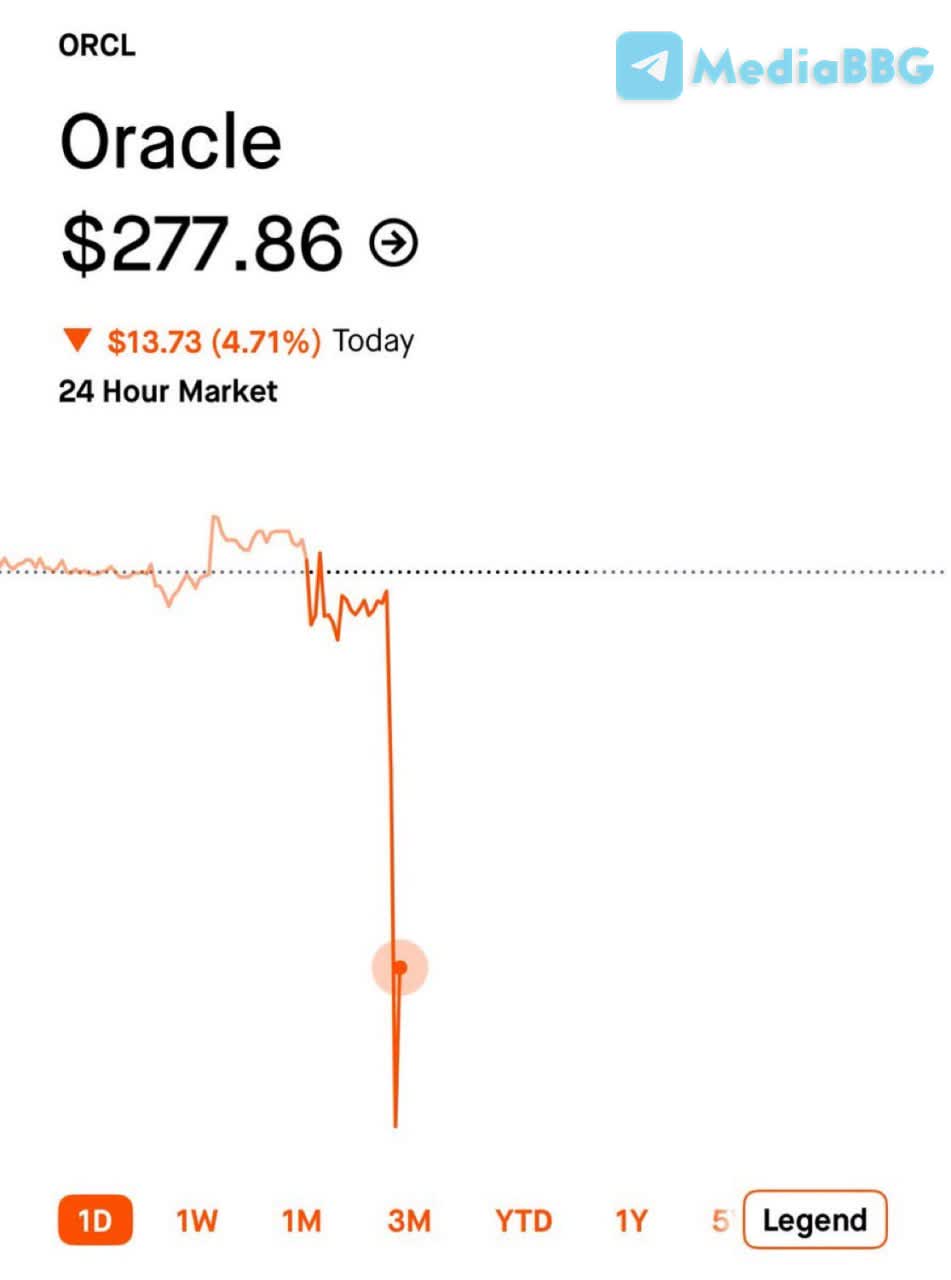Tap the arrow icon next to $277.86
This screenshot has height=1280, width=951.
click(393, 243)
